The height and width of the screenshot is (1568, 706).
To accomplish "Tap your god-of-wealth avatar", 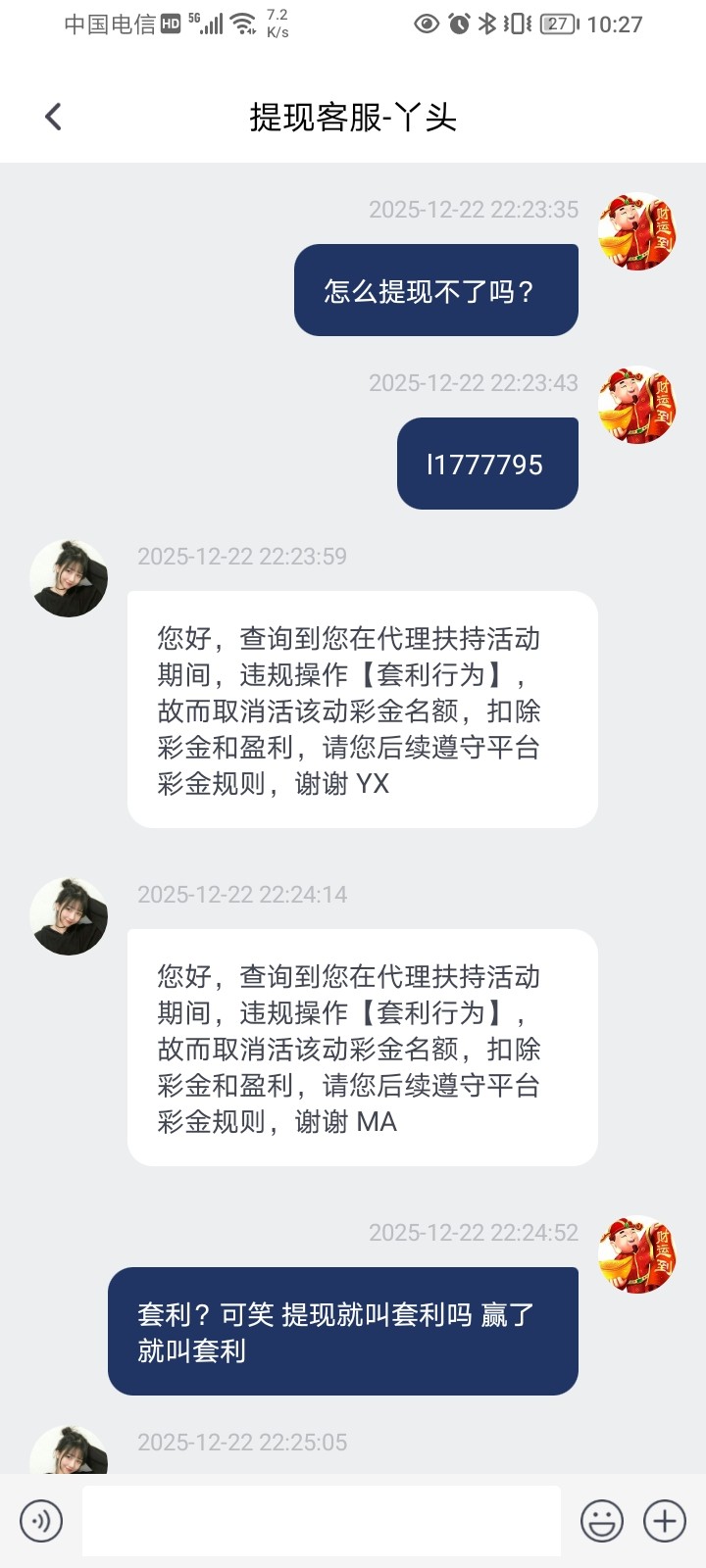I will 637,232.
